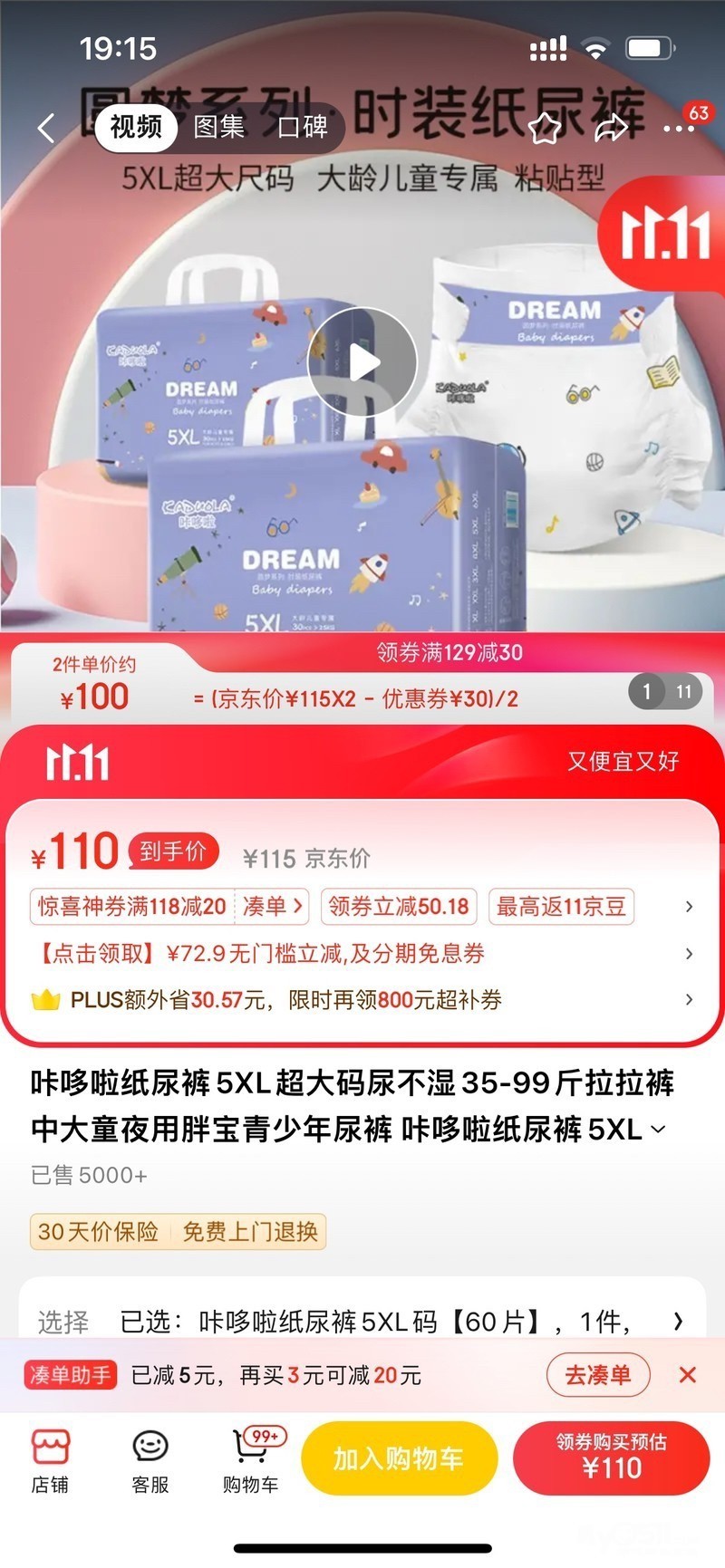Viewport: 725px width, 1568px height.
Task: Expand the full product title
Action: (659, 1130)
